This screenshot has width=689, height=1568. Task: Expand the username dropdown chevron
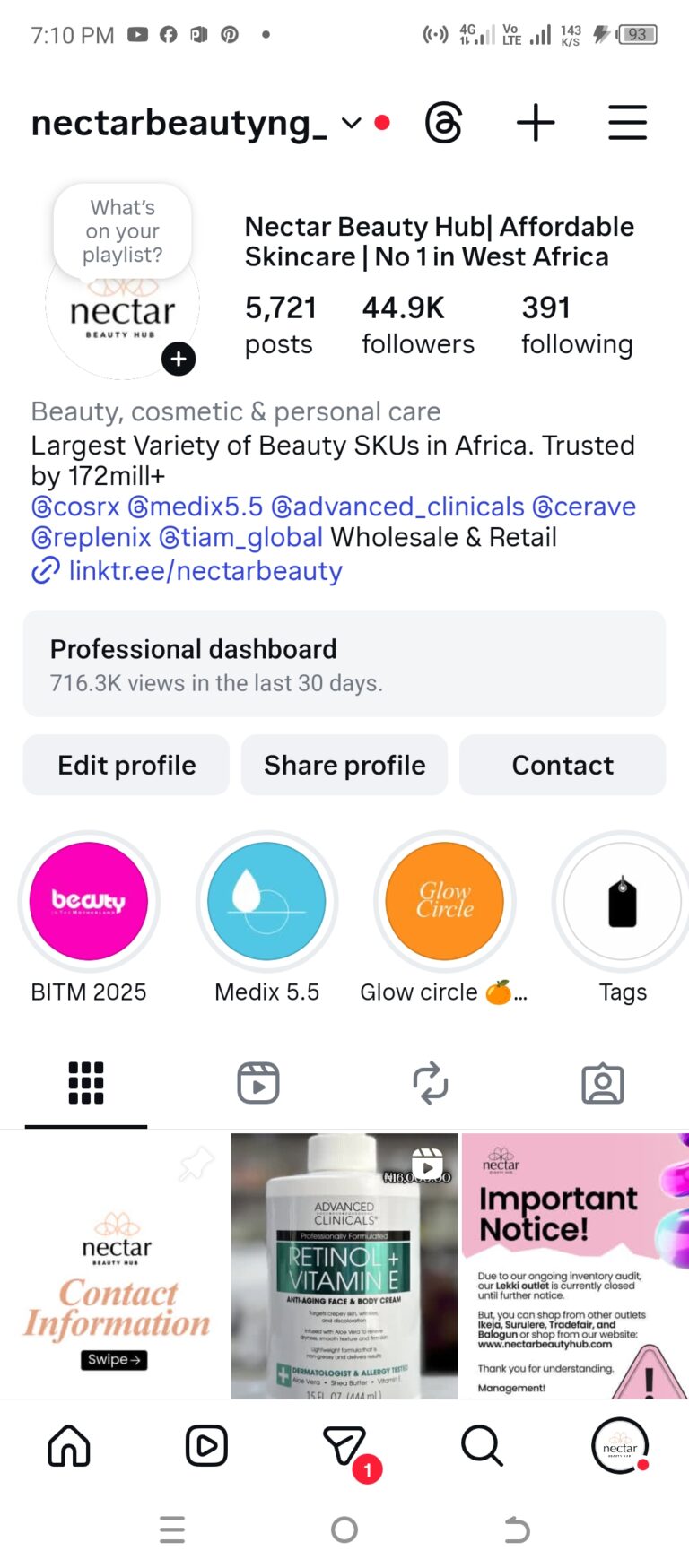[350, 125]
